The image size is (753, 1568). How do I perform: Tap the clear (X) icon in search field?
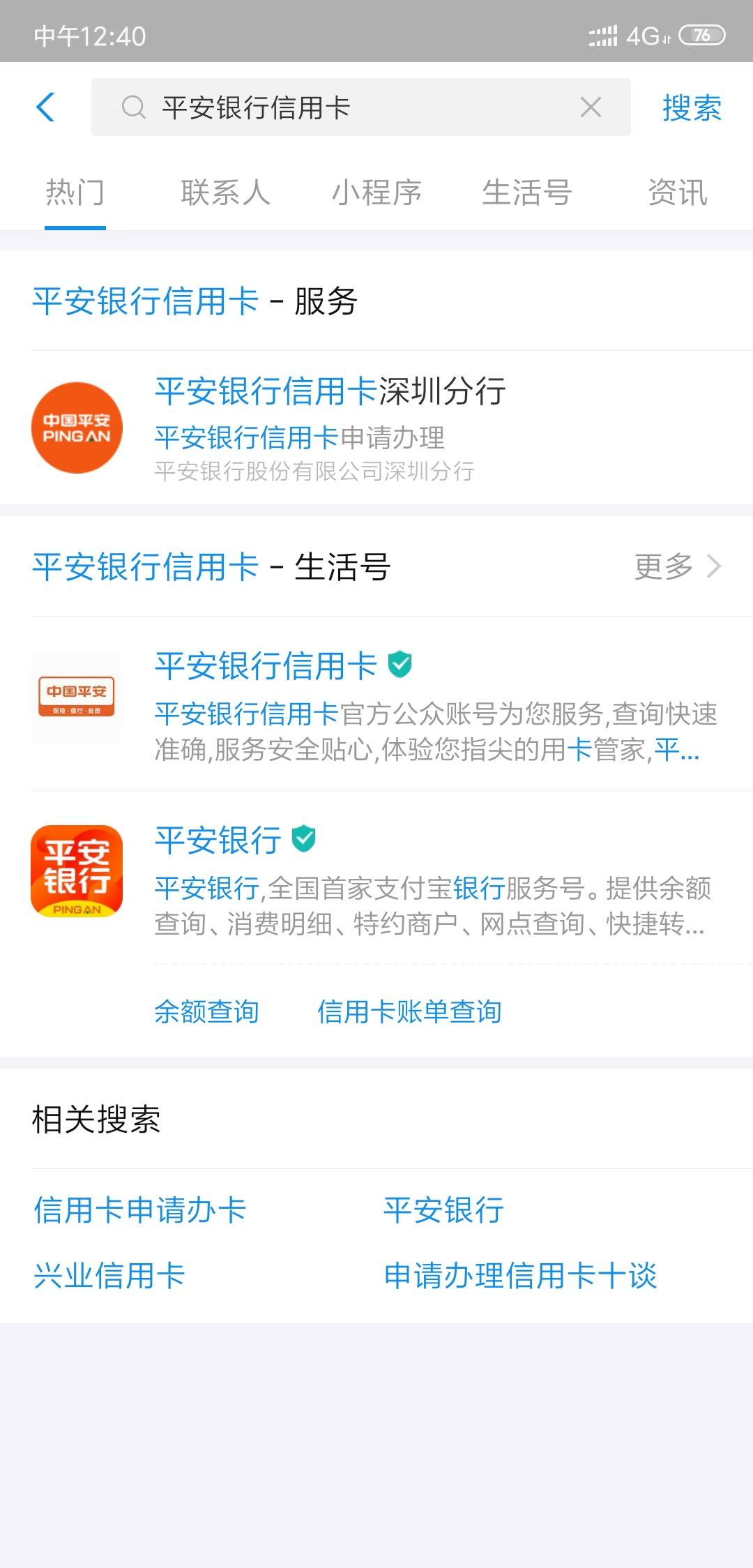pyautogui.click(x=590, y=108)
